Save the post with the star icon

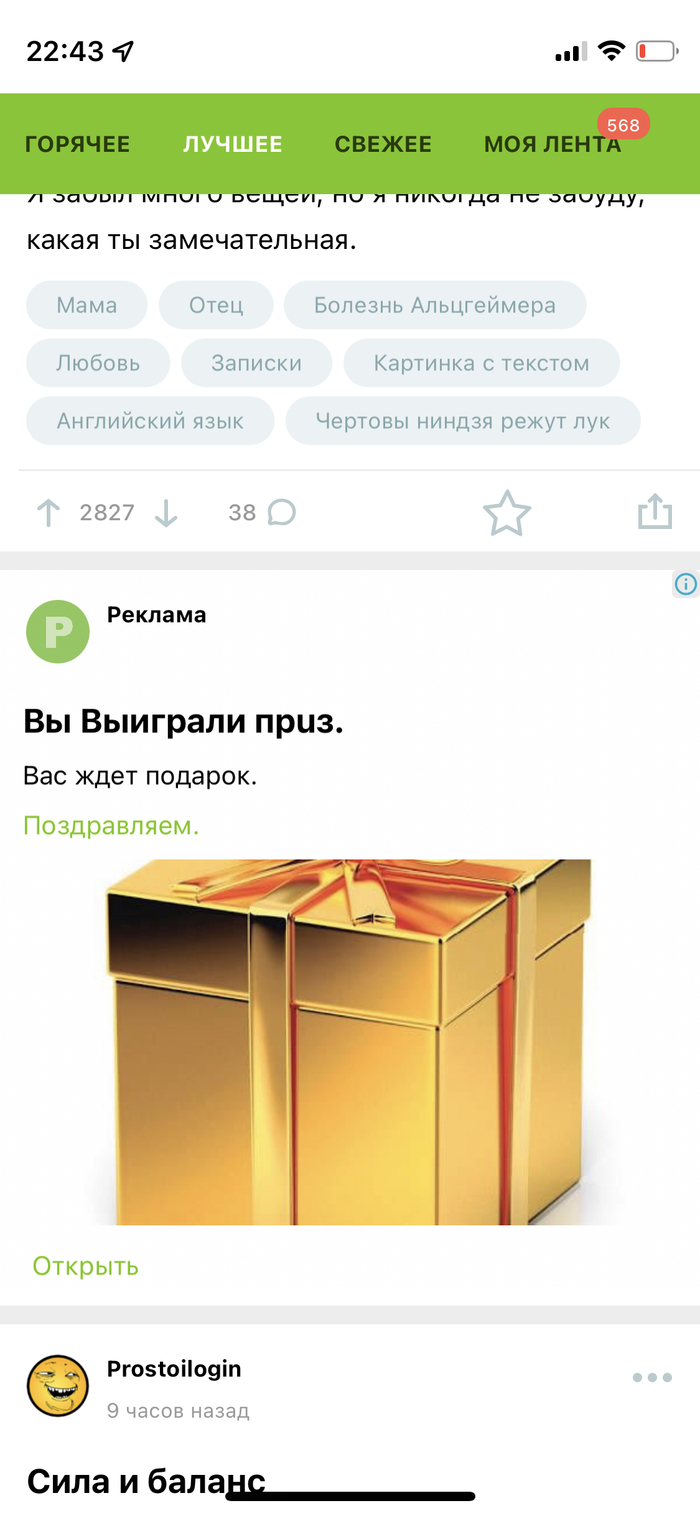point(507,513)
